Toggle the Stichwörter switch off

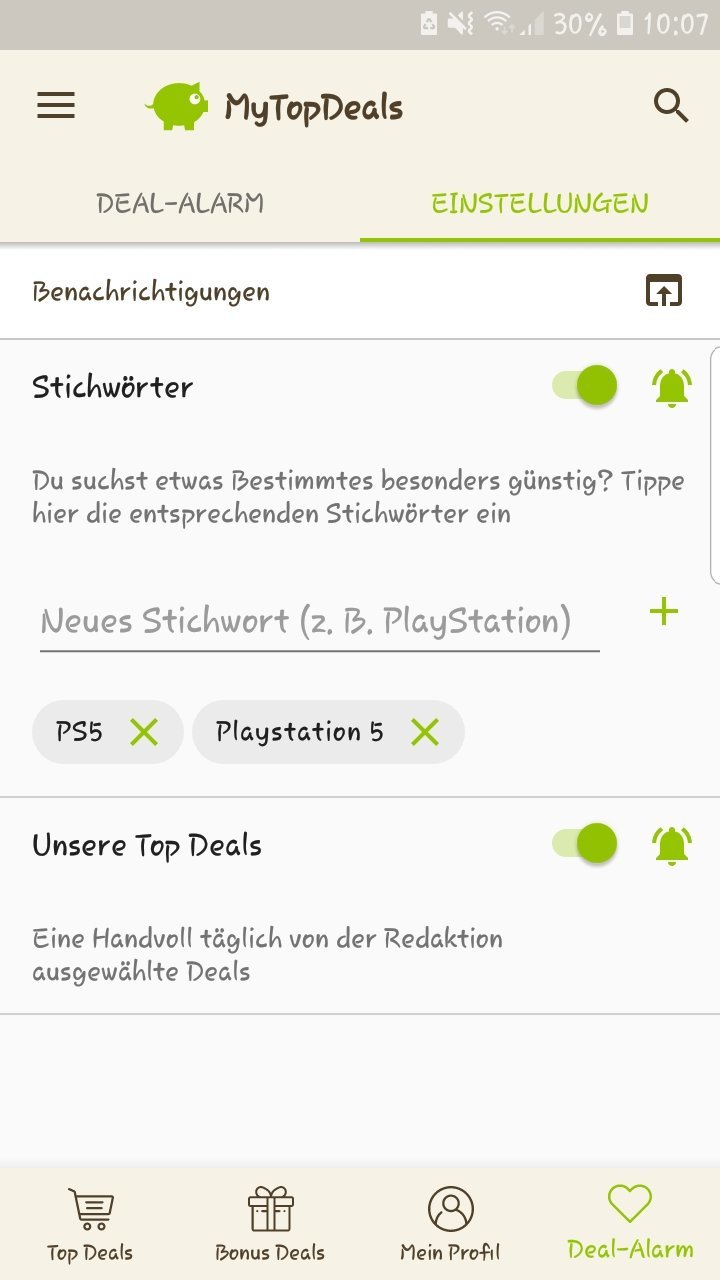point(585,386)
